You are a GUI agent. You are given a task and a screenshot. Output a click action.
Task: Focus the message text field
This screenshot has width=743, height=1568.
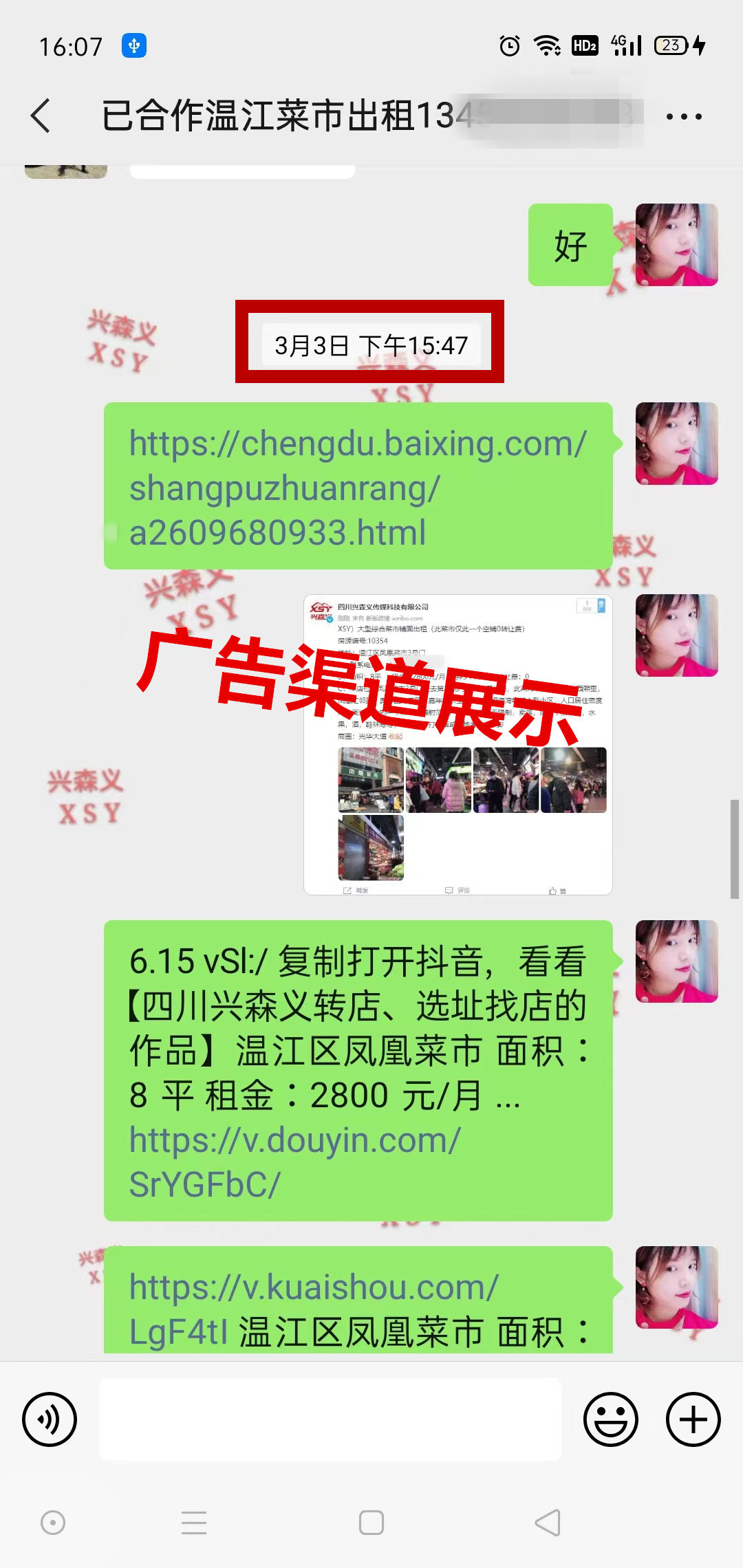coord(330,1419)
